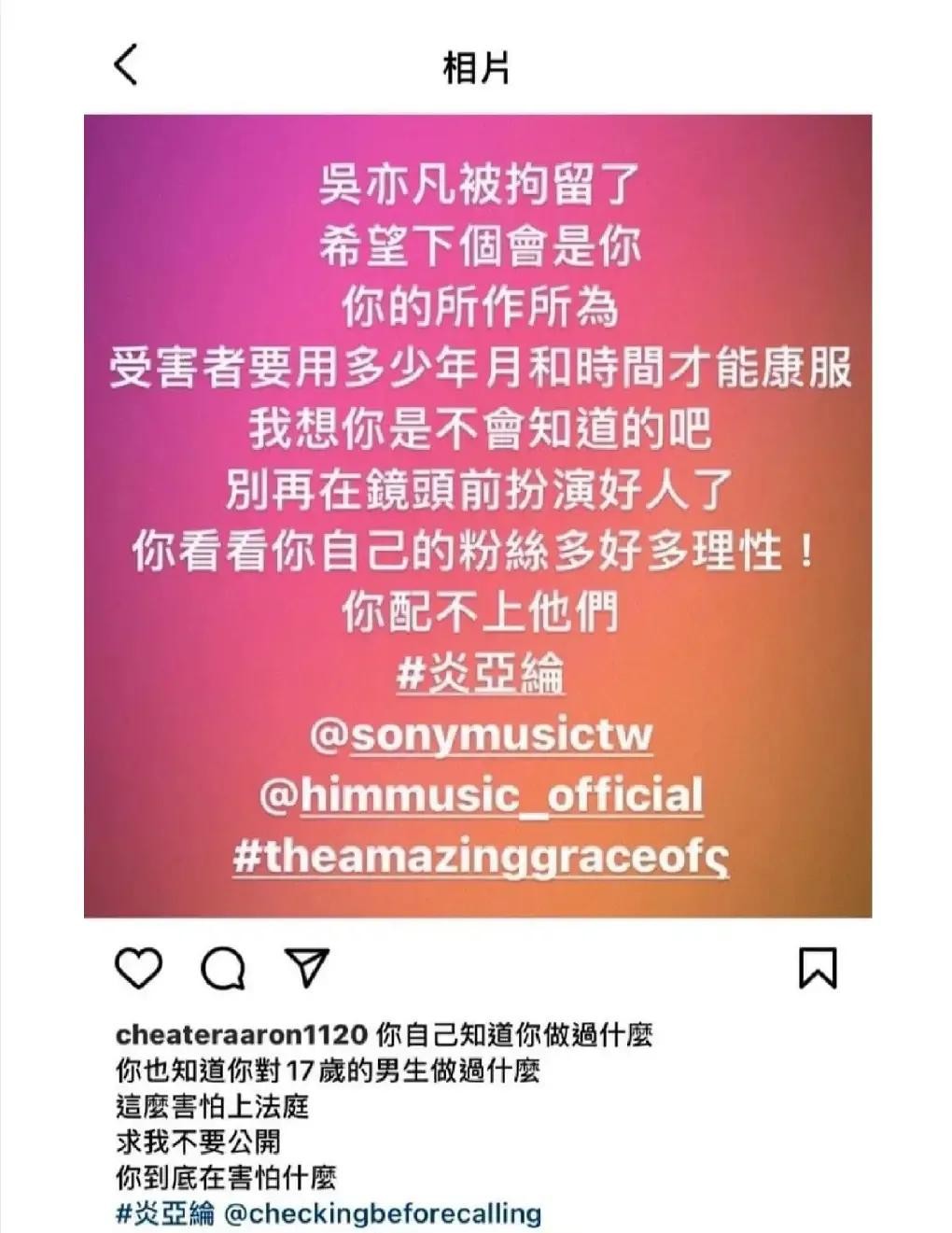Go back from the 相片 screen

coord(126,66)
